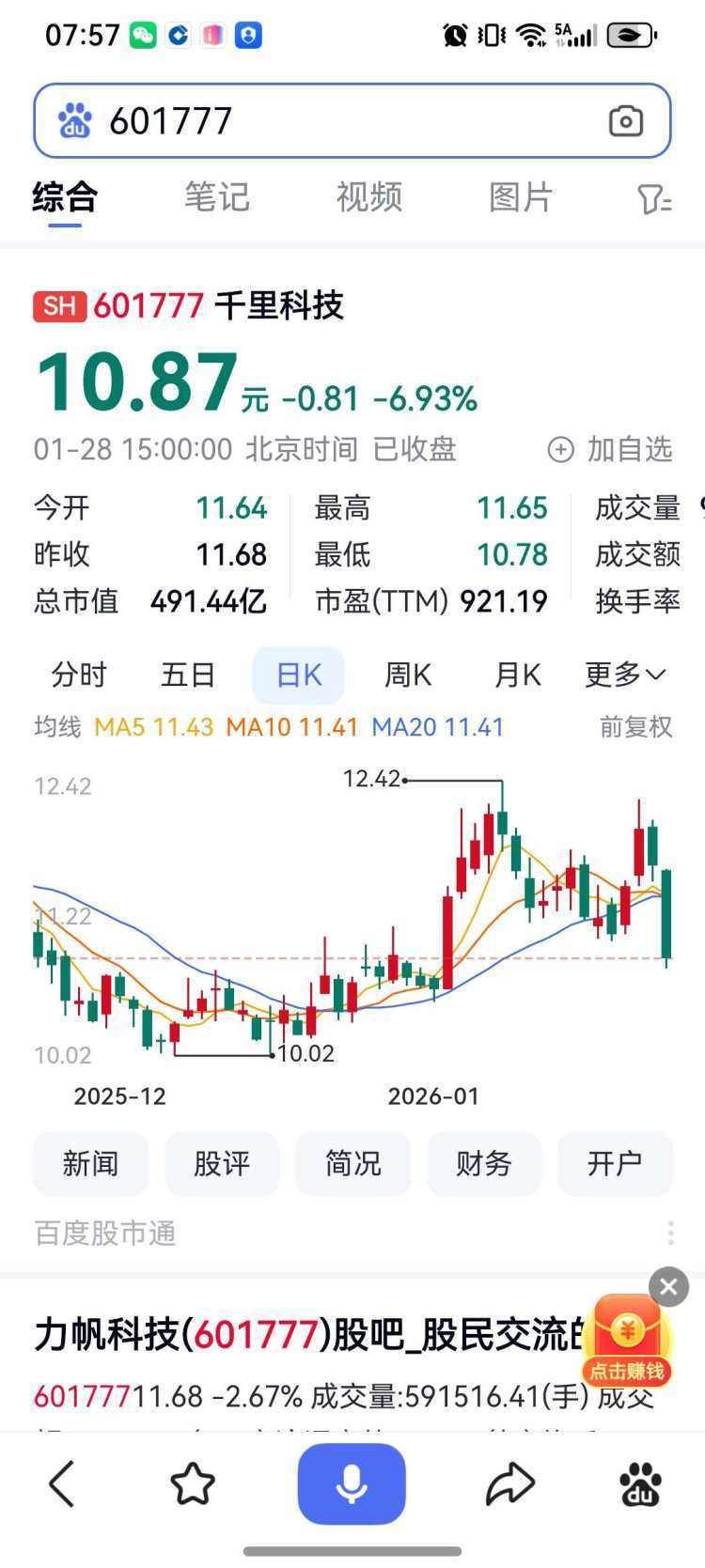Expand the 更多 chart options dropdown
This screenshot has width=705, height=1568.
[624, 674]
